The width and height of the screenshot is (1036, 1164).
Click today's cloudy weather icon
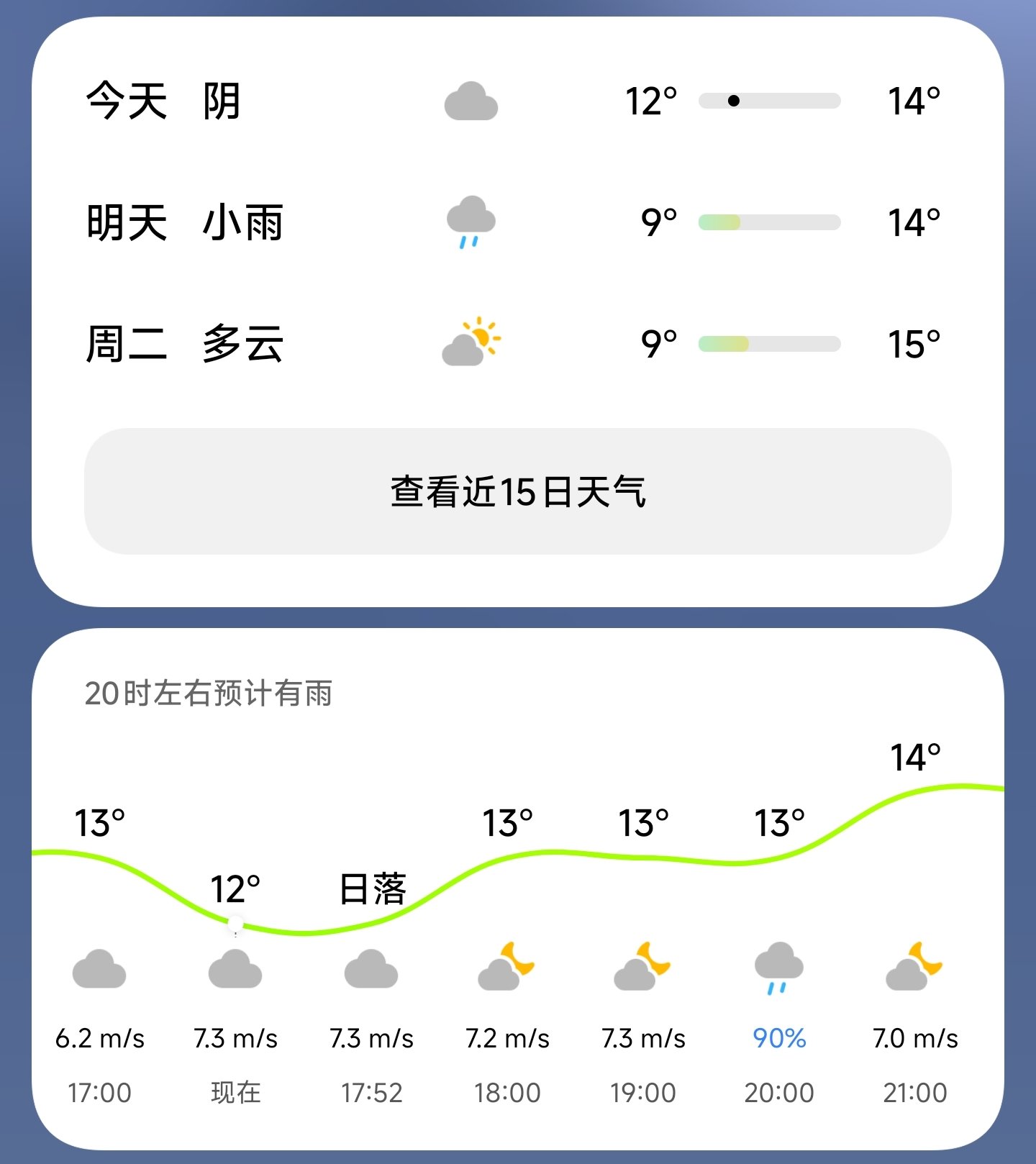471,103
